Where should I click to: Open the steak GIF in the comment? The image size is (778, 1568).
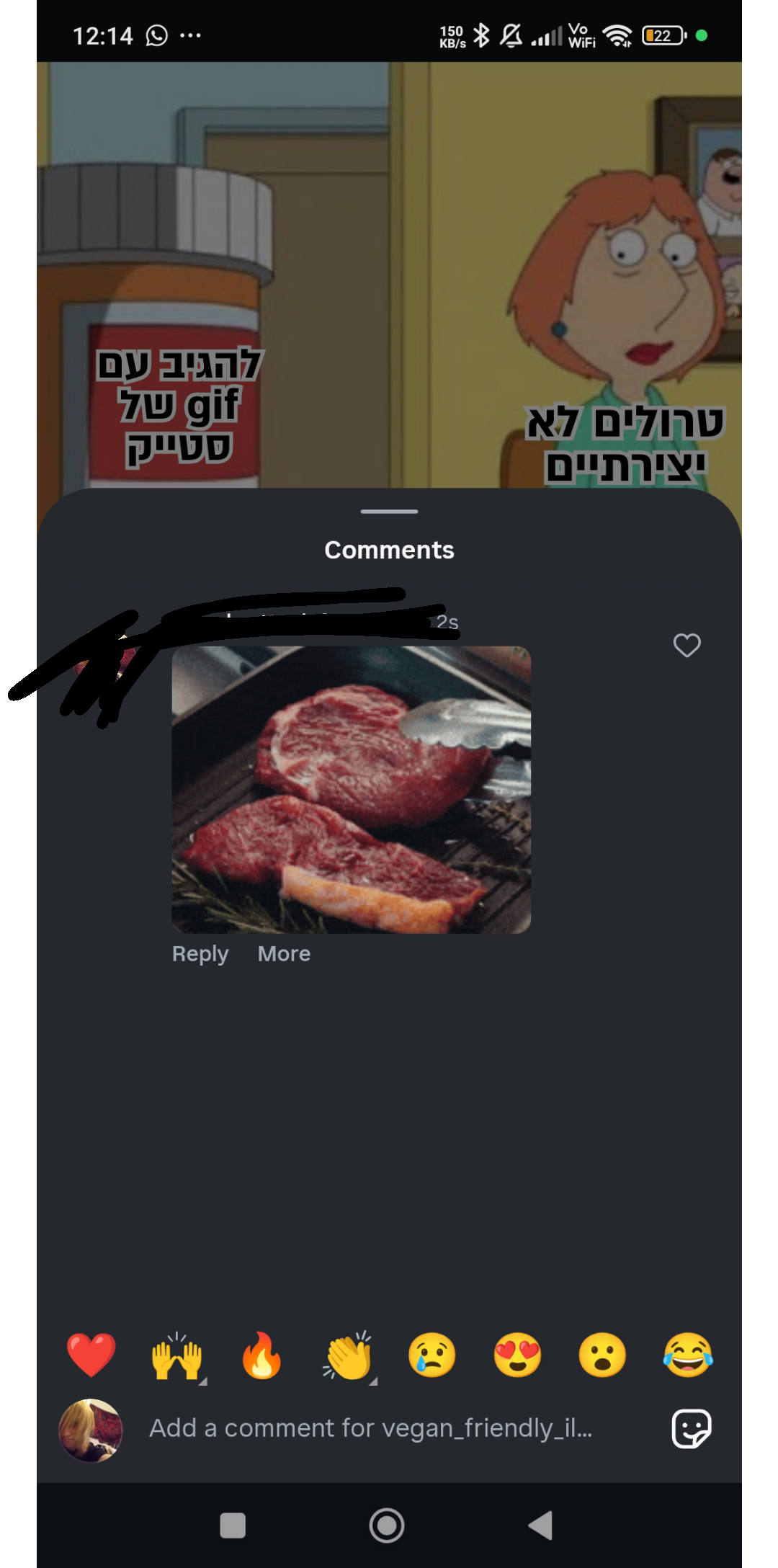coord(351,789)
